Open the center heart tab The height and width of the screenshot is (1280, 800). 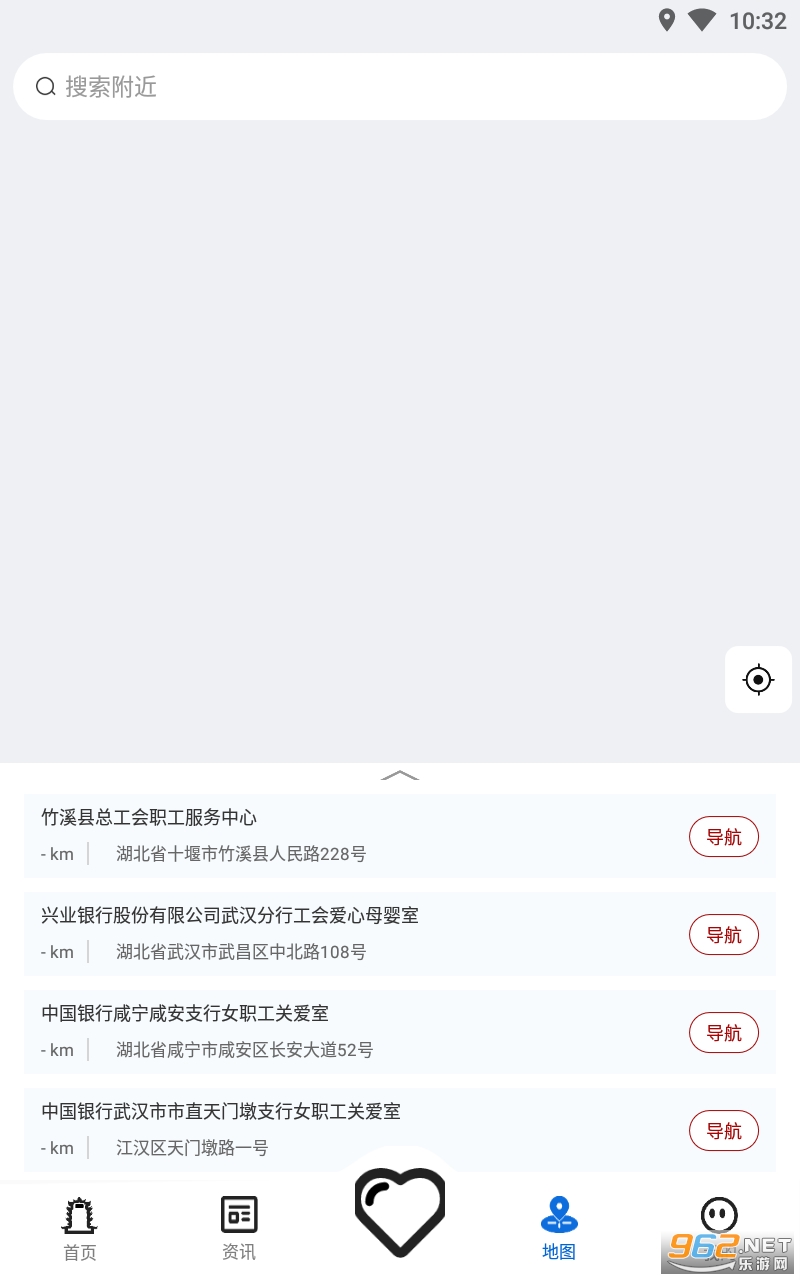[400, 1210]
